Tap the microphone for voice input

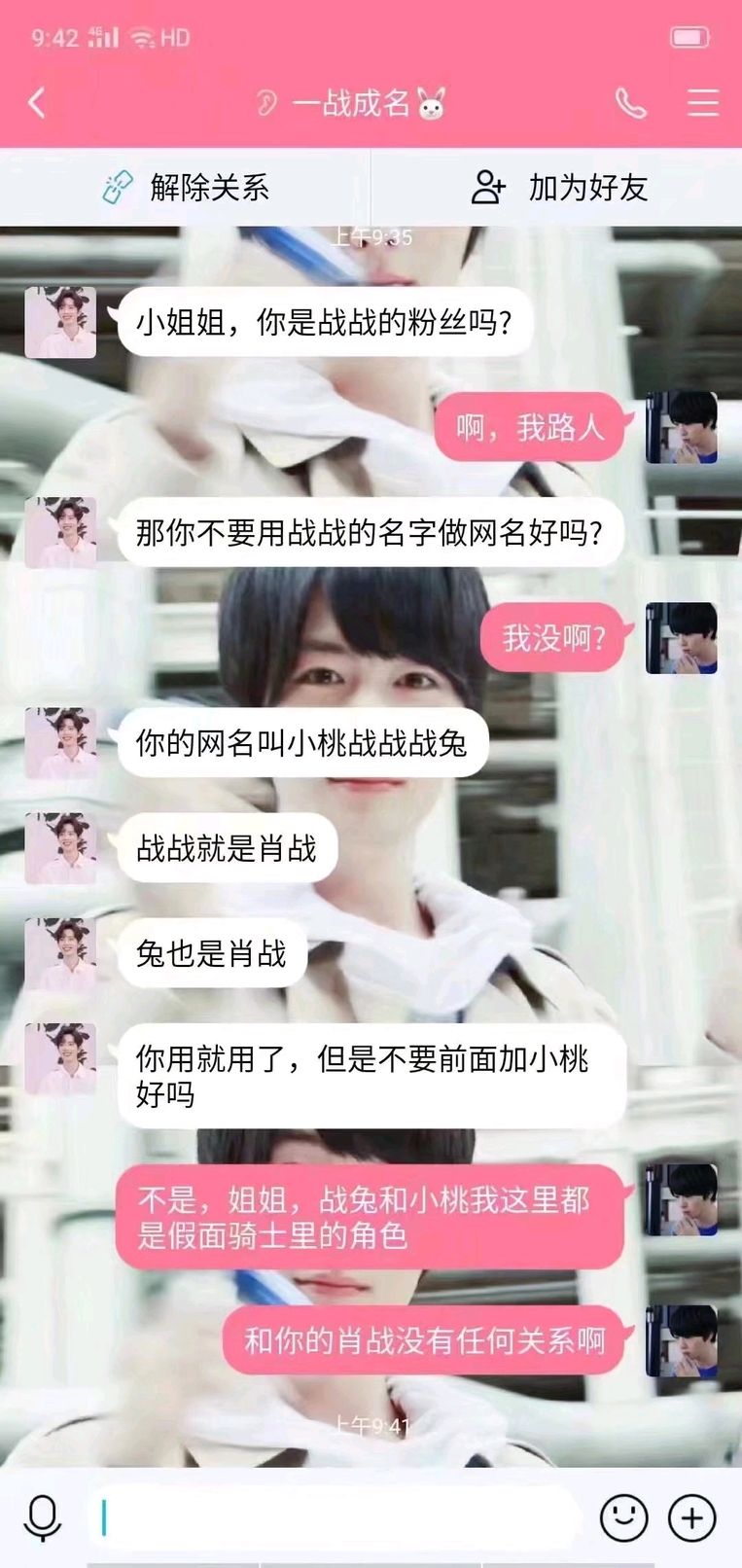(42, 1517)
